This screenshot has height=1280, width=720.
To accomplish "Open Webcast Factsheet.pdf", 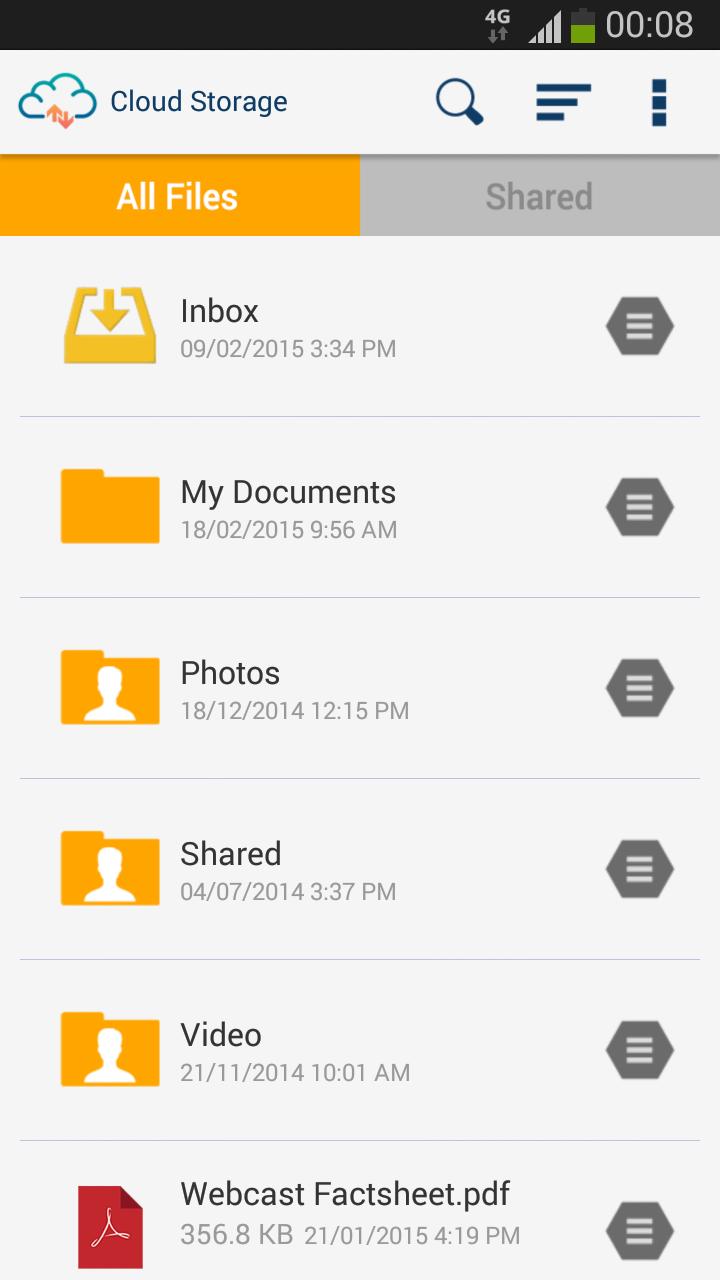I will [x=344, y=1194].
